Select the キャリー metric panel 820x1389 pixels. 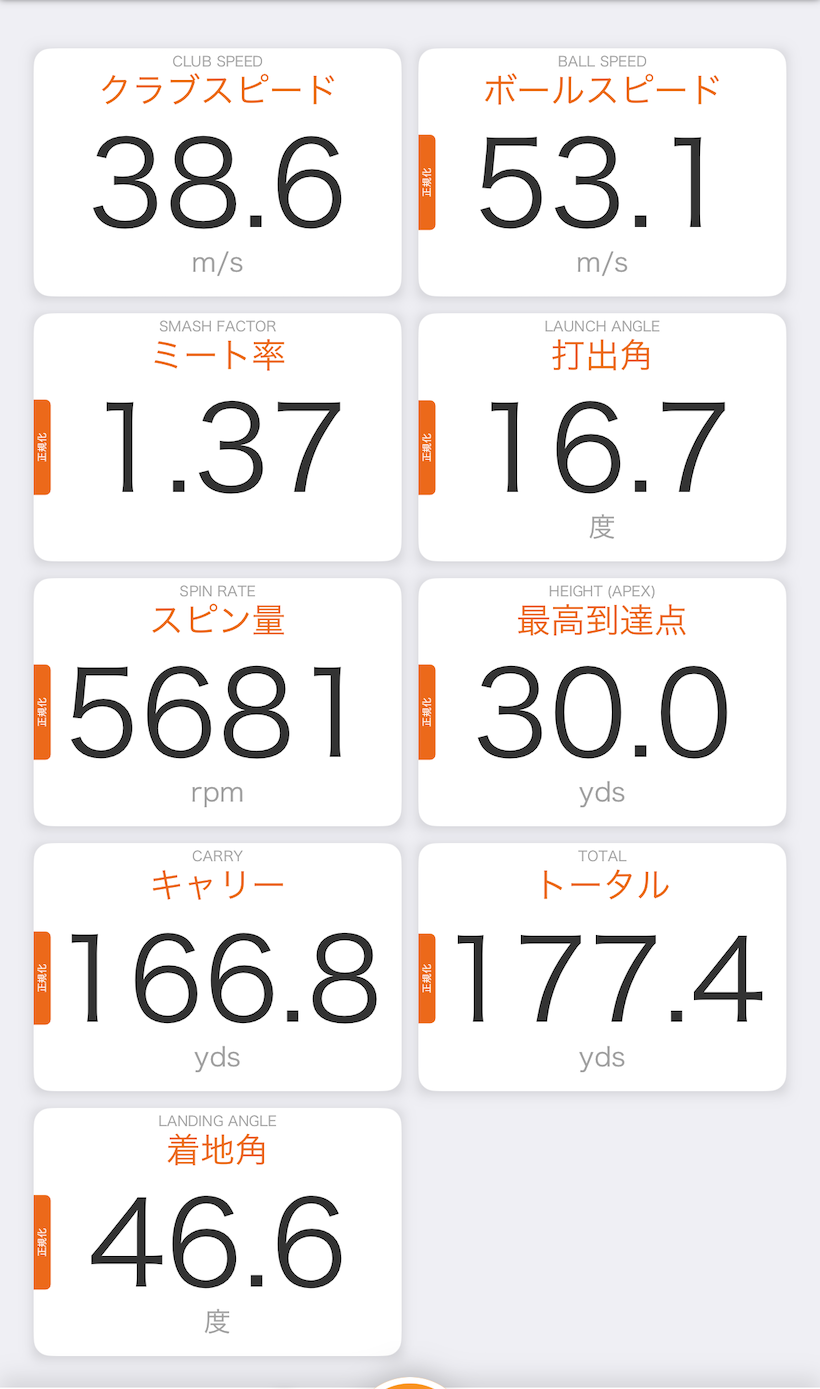(x=217, y=965)
